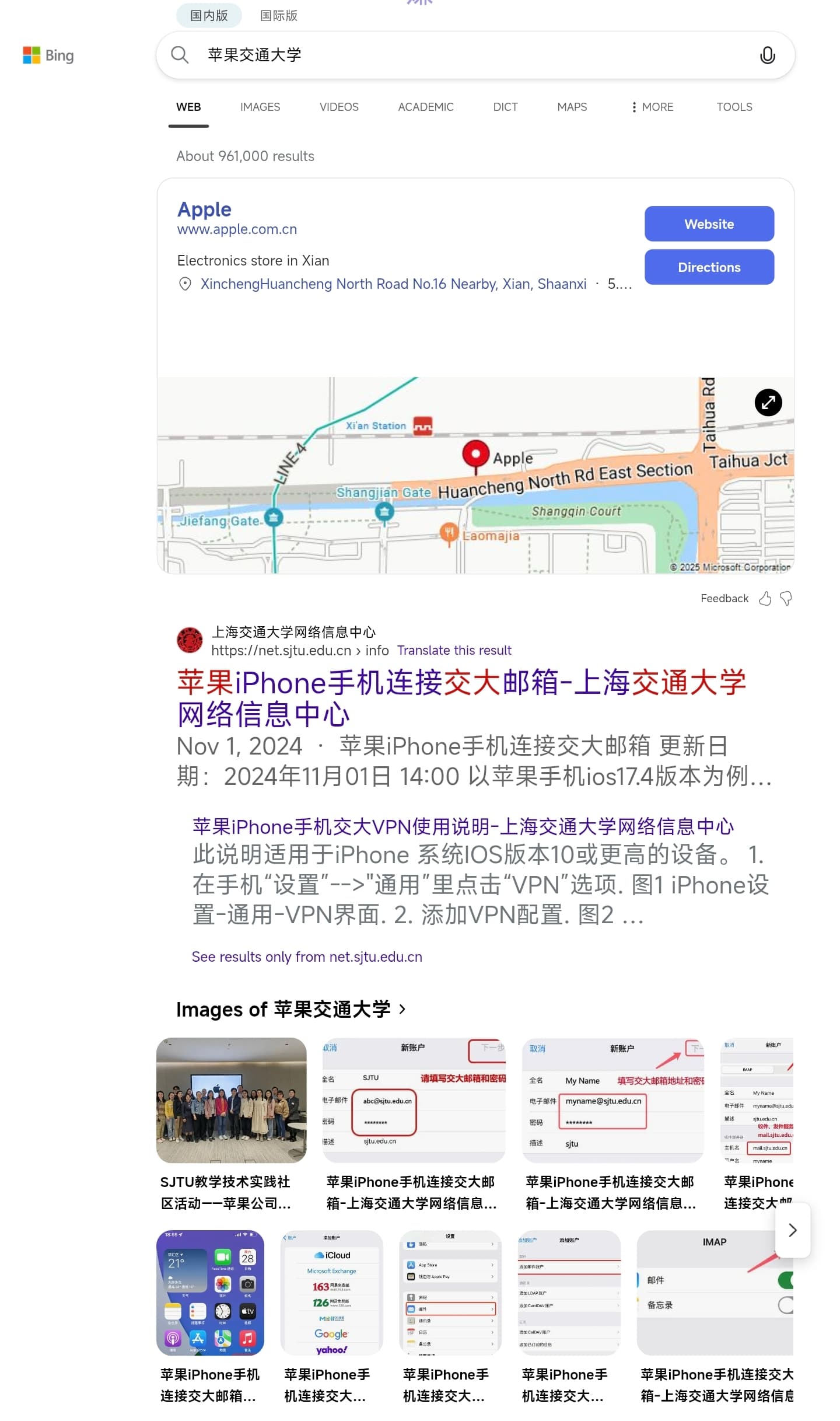
Task: Tap the microphone voice search icon
Action: [x=767, y=55]
